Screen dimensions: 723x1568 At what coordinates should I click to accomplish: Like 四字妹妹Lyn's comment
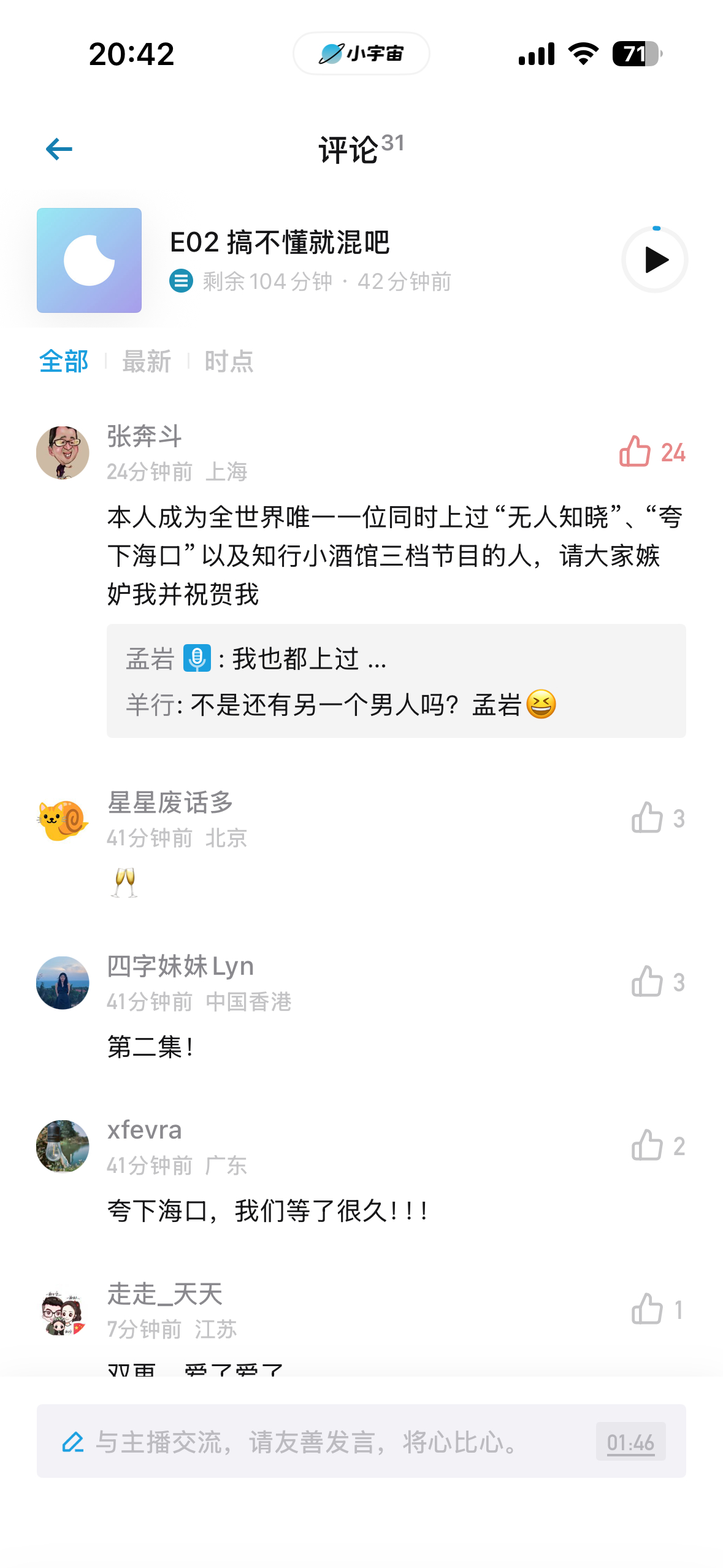click(658, 982)
